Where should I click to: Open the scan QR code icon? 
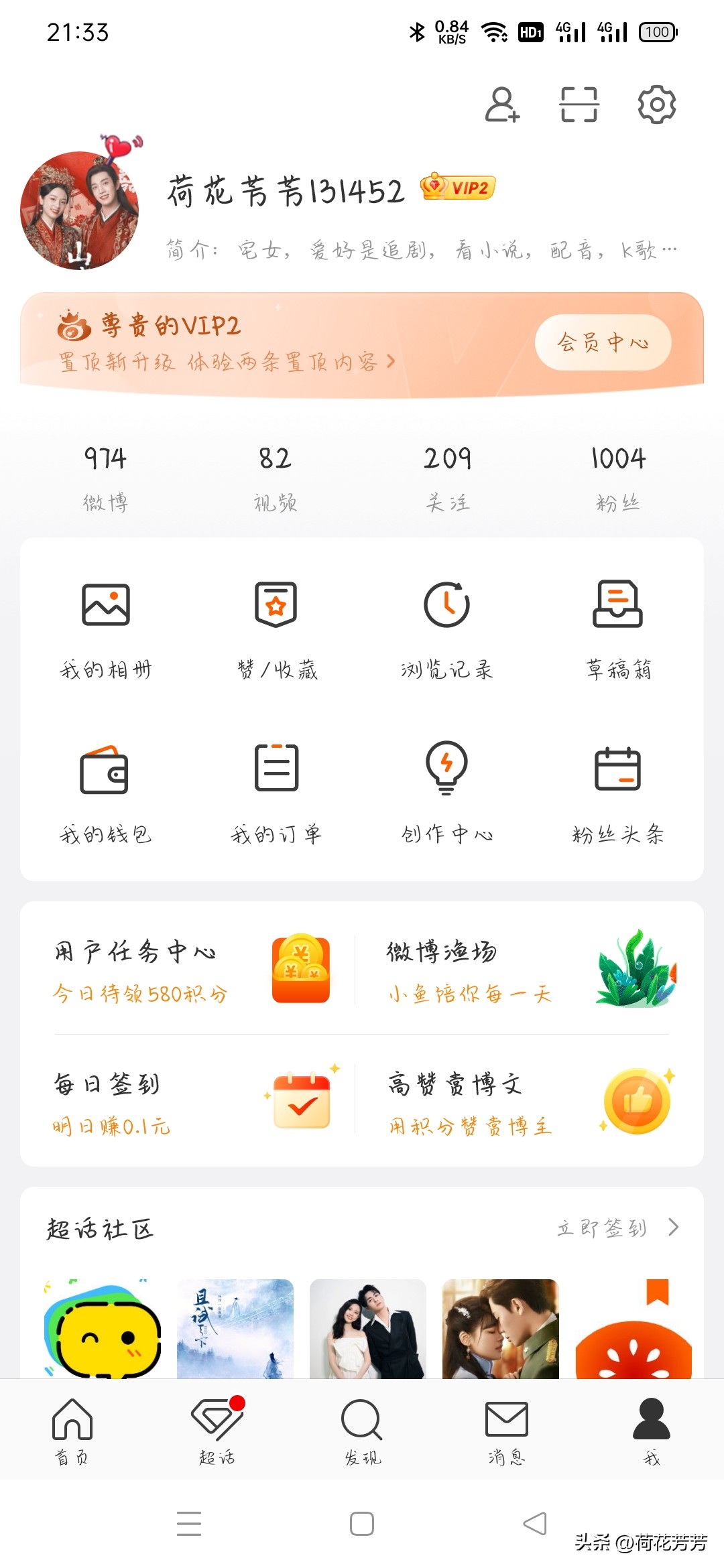tap(578, 105)
